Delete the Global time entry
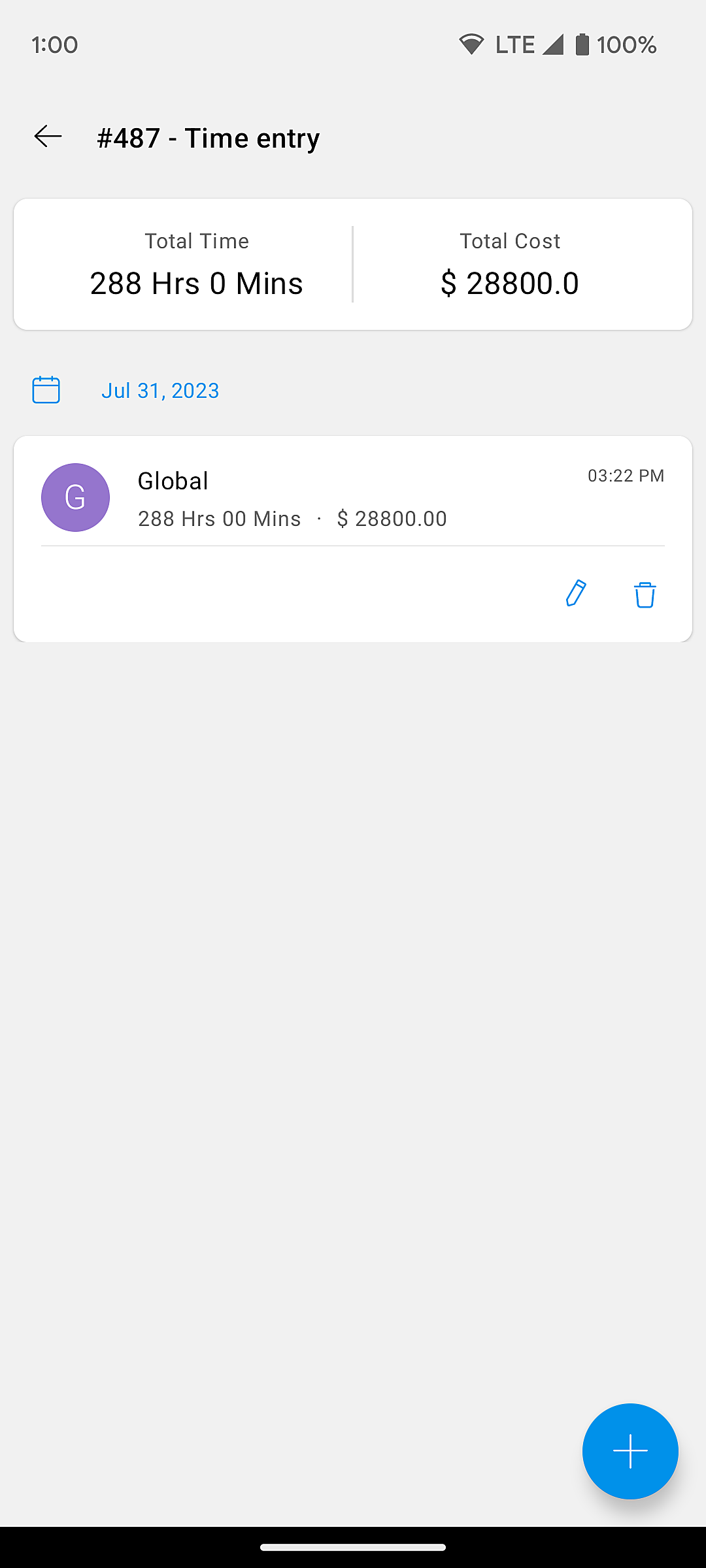This screenshot has height=1568, width=706. pyautogui.click(x=645, y=595)
